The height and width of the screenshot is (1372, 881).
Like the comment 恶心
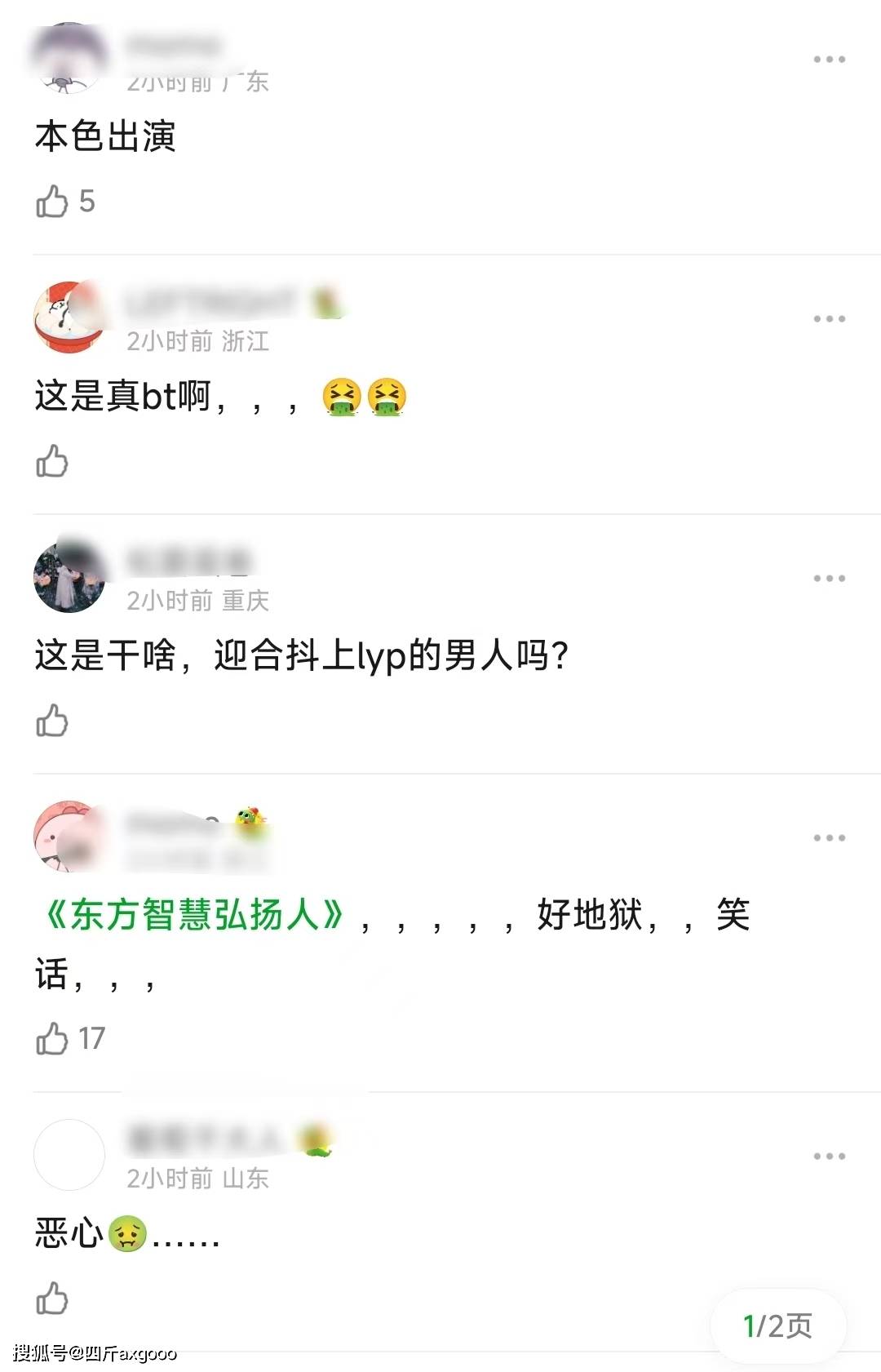tap(52, 1298)
